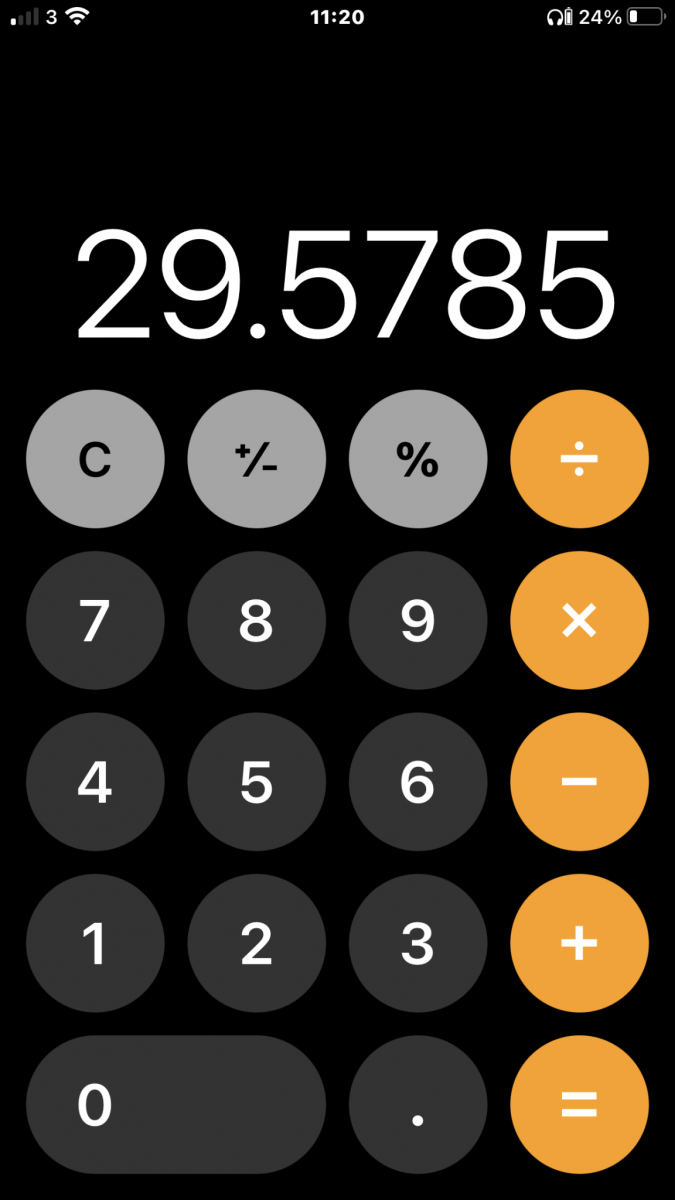Enter the digit 8

pos(257,621)
